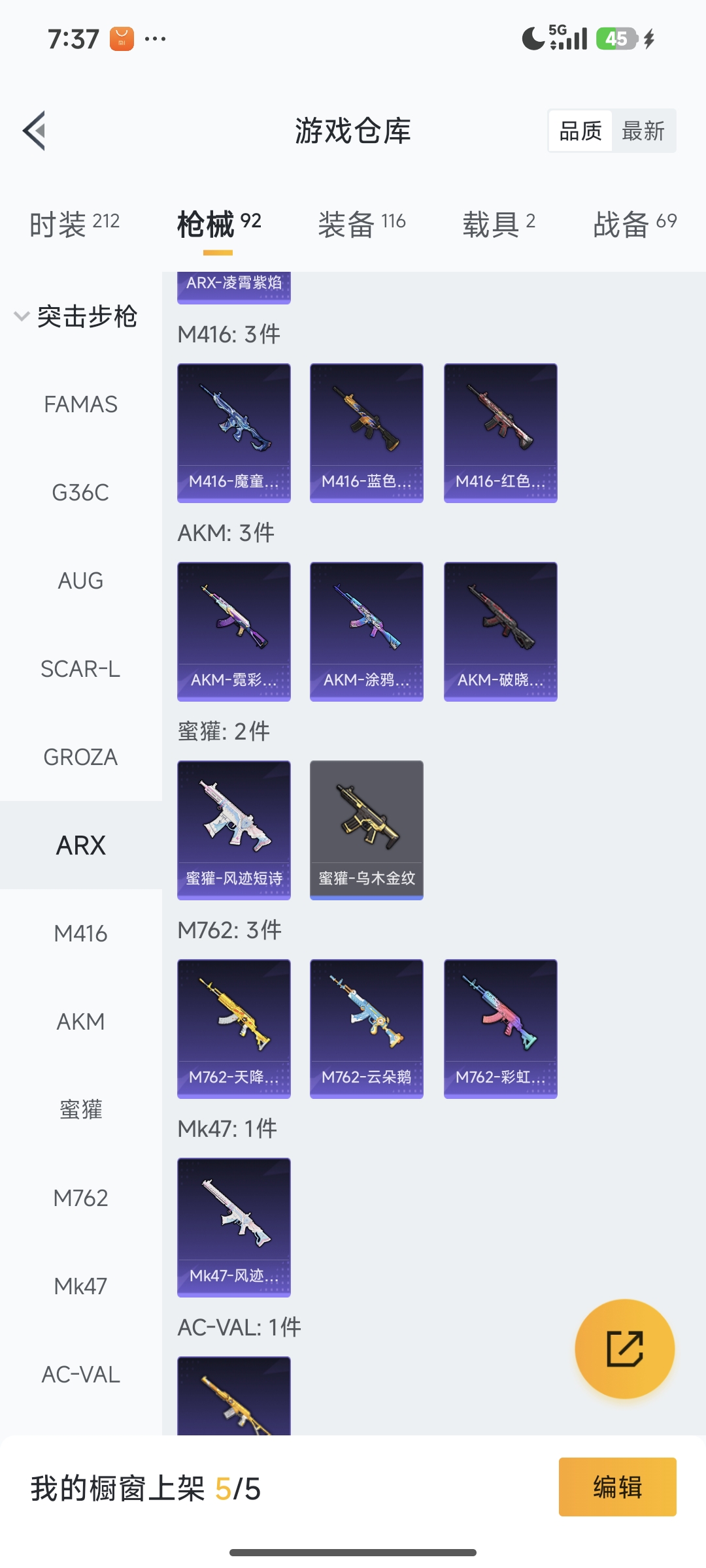Screen dimensions: 706x1568
Task: Select AUG in the side list
Action: pyautogui.click(x=80, y=581)
